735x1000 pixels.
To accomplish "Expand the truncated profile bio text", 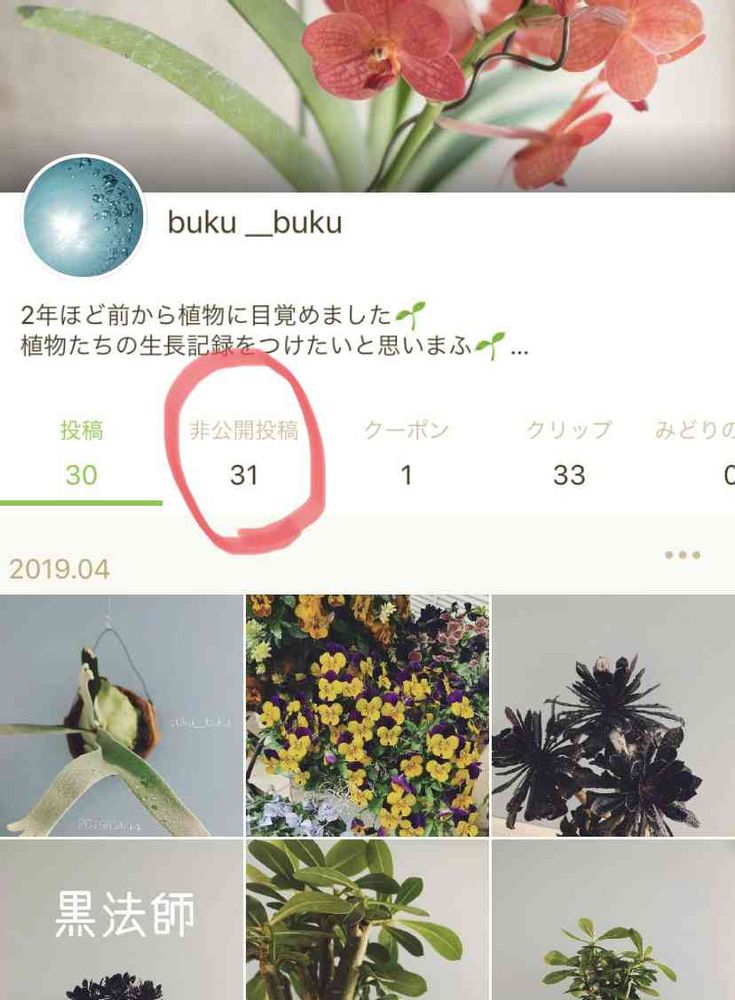I will point(519,348).
